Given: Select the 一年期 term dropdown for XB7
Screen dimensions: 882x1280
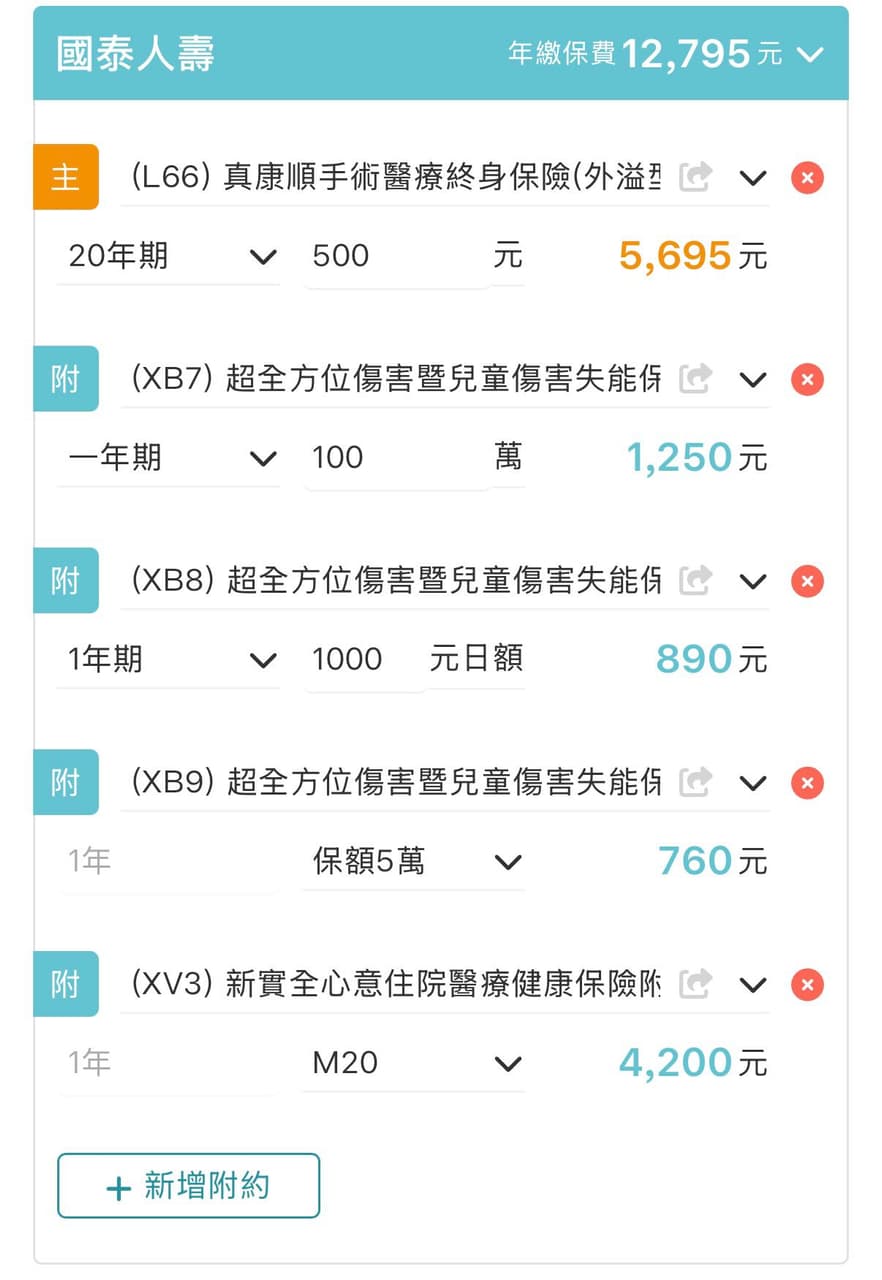Looking at the screenshot, I should [168, 459].
